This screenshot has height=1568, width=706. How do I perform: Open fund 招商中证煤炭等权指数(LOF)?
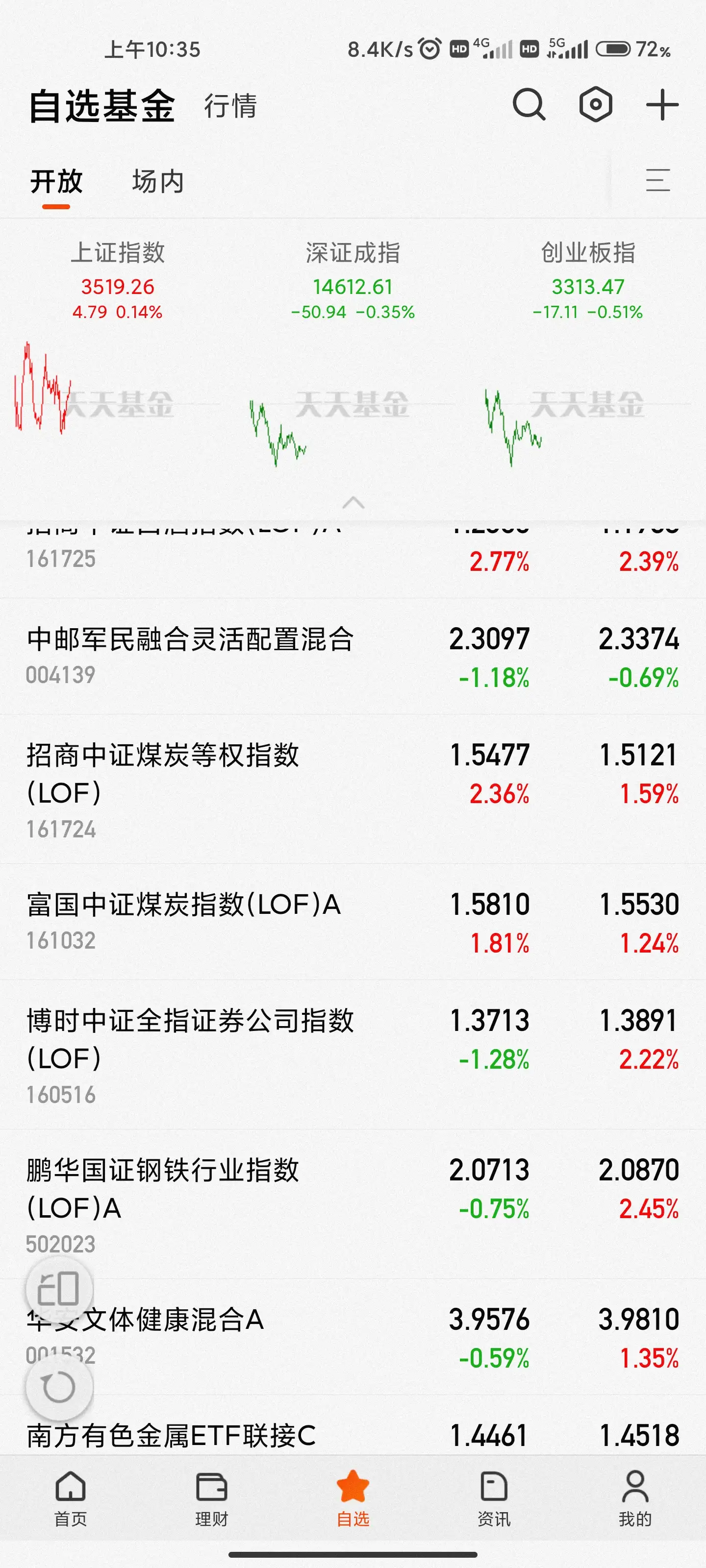(x=353, y=789)
